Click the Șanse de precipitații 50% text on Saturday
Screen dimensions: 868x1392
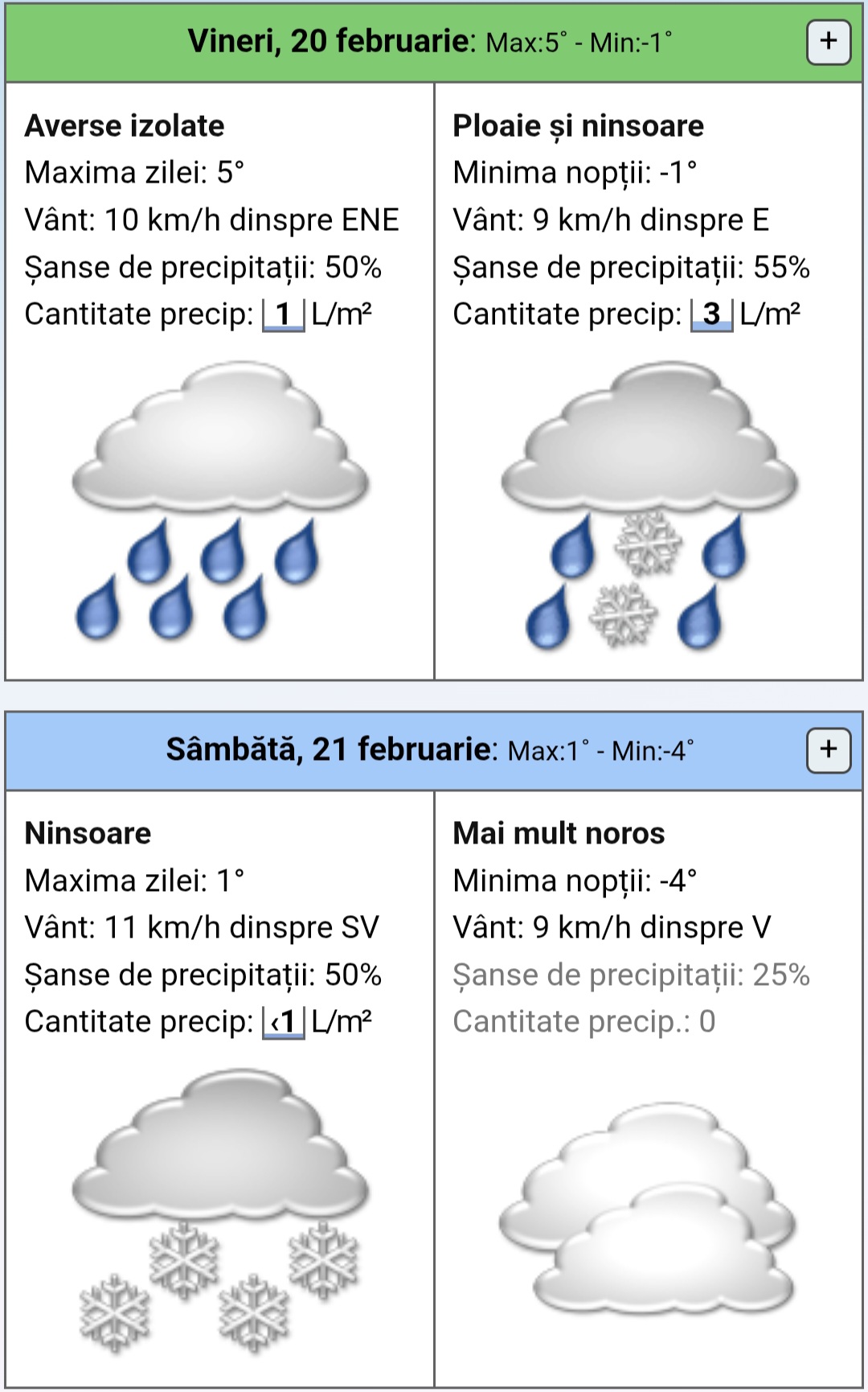pos(203,974)
